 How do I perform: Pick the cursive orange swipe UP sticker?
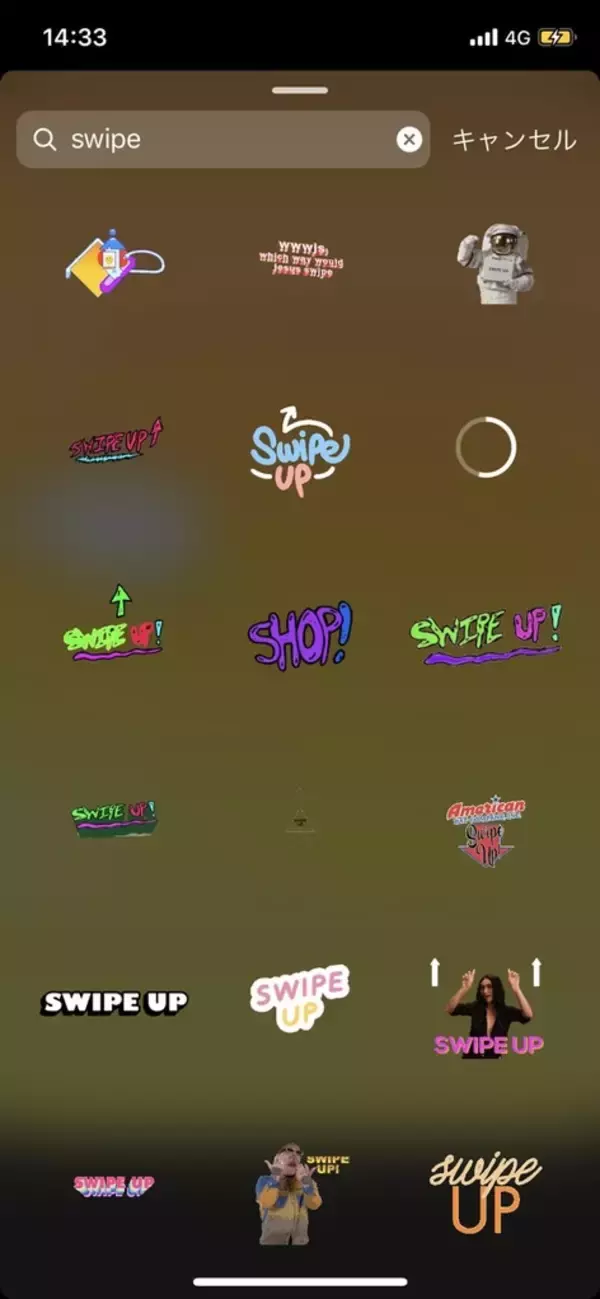[485, 1192]
